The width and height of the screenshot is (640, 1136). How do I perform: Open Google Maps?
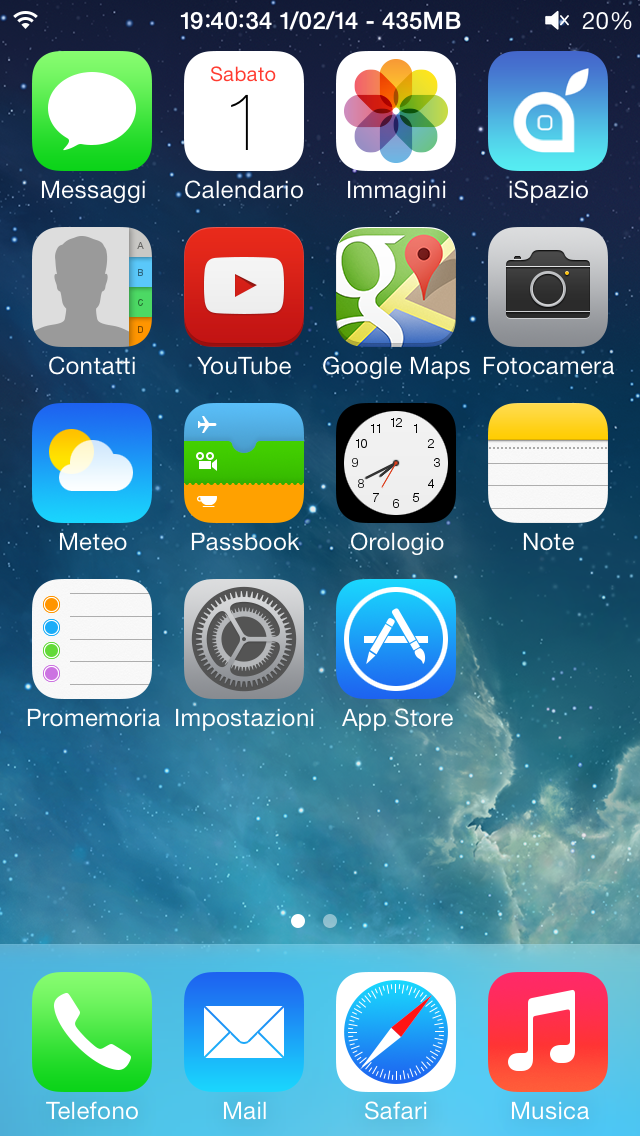click(396, 287)
